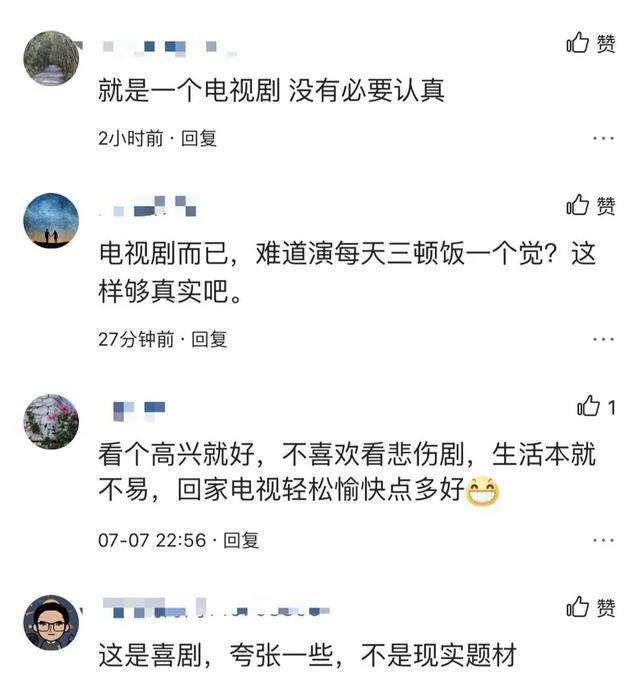Screen dimensions: 640x689
Task: Open more options for the 07-07 22:56 comment
Action: coord(603,540)
